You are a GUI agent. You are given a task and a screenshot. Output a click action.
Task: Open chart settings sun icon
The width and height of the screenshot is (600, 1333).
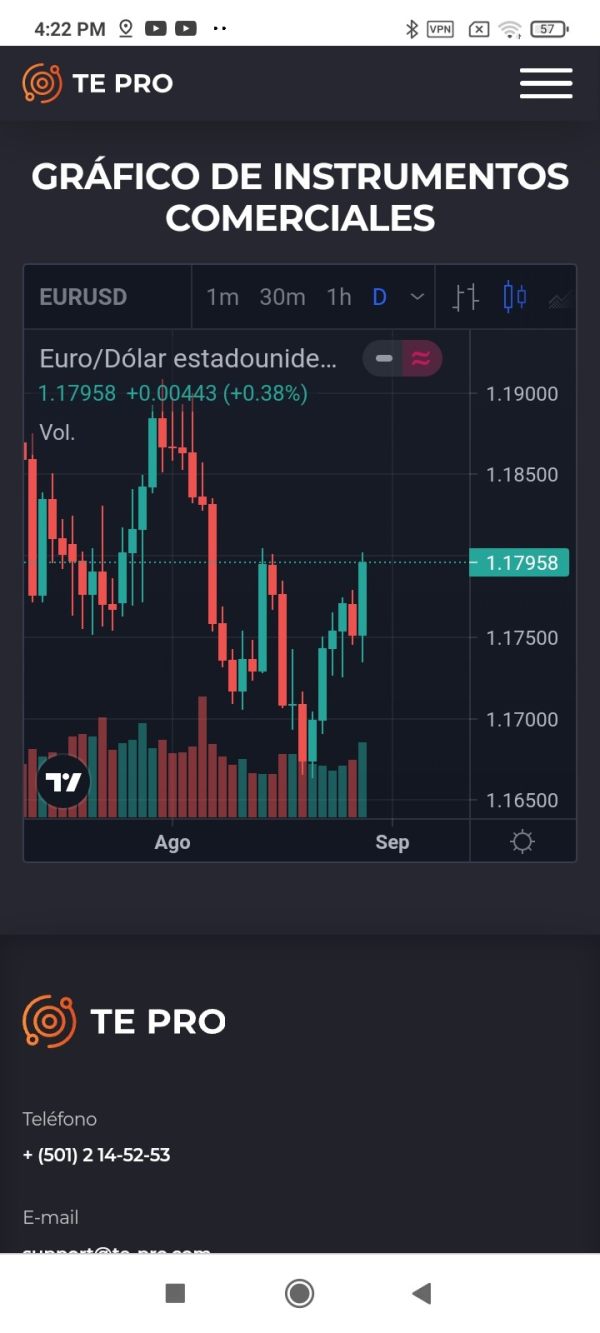522,842
